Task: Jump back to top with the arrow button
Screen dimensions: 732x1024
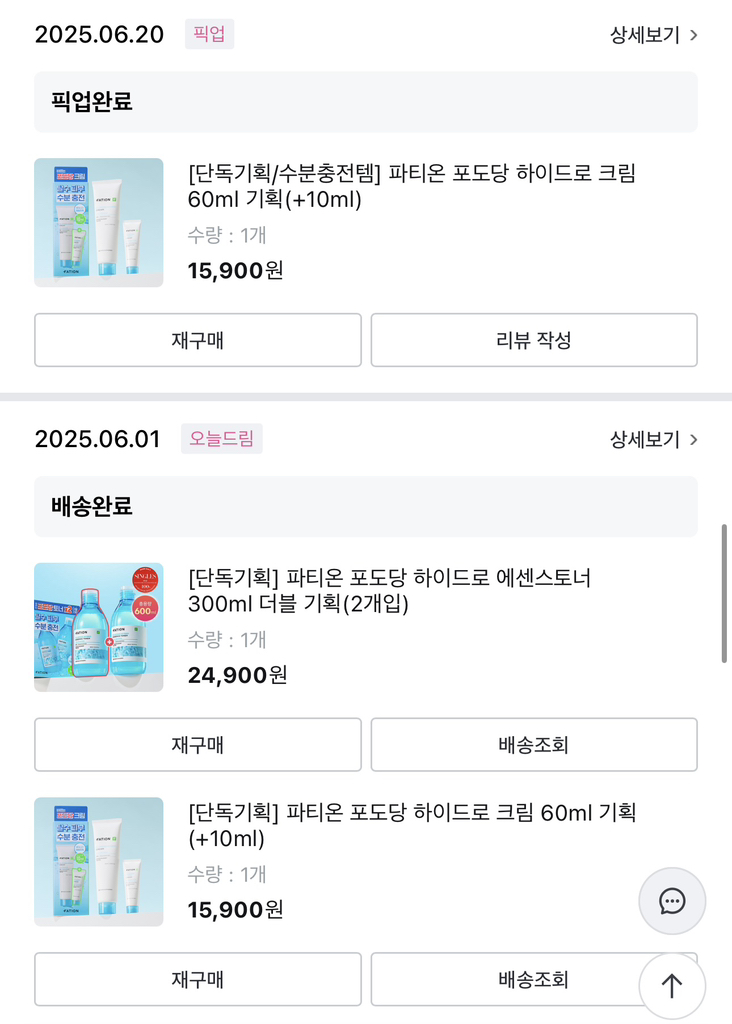Action: click(x=672, y=987)
